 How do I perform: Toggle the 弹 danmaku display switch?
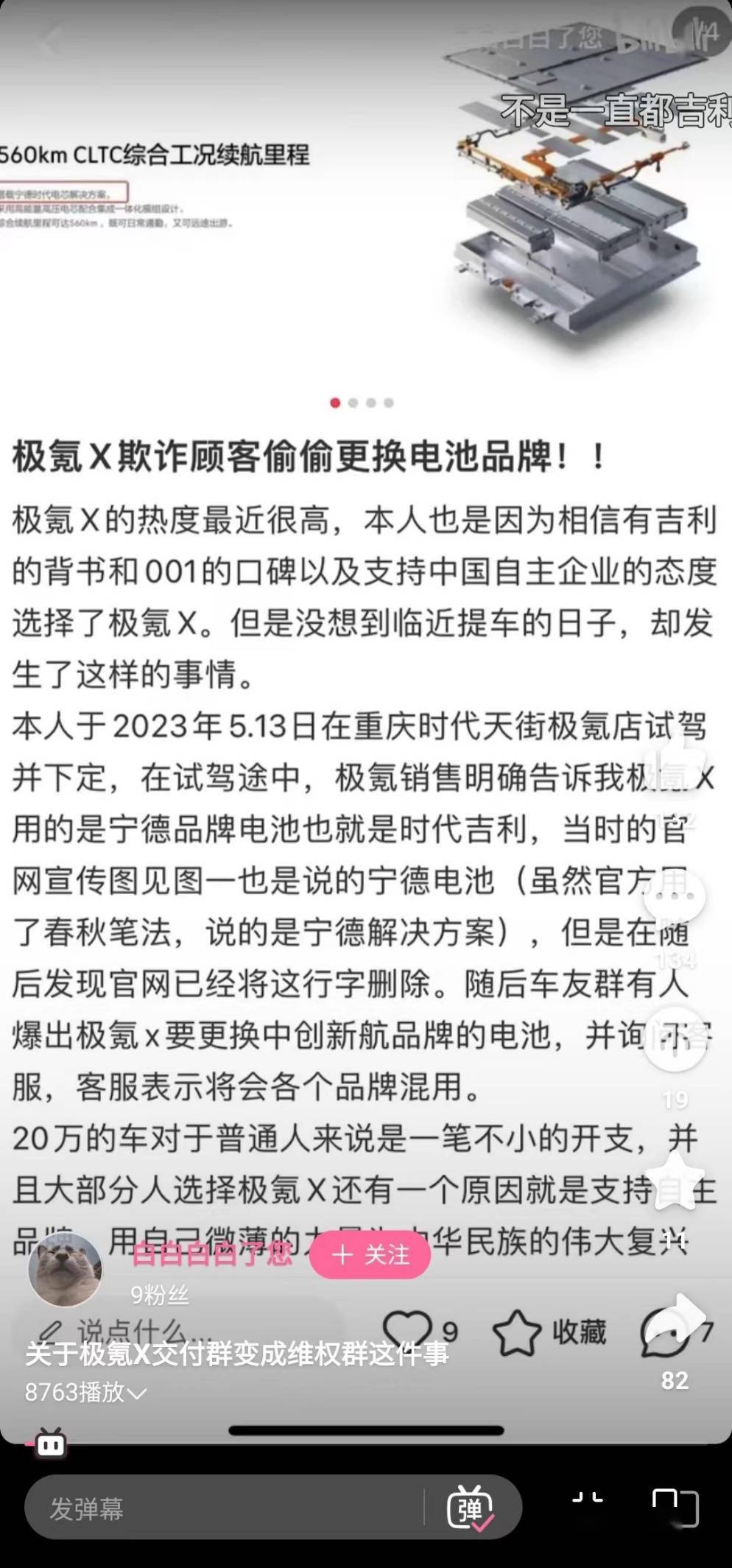click(x=471, y=1509)
